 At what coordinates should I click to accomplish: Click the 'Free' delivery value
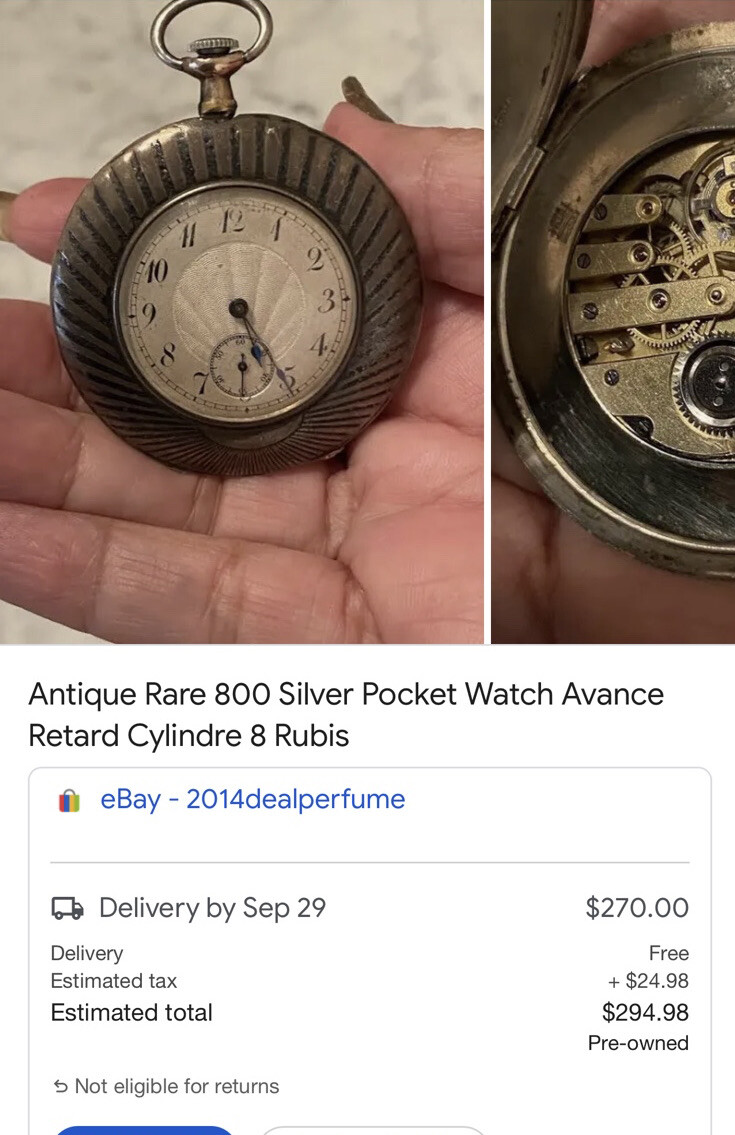pos(670,952)
